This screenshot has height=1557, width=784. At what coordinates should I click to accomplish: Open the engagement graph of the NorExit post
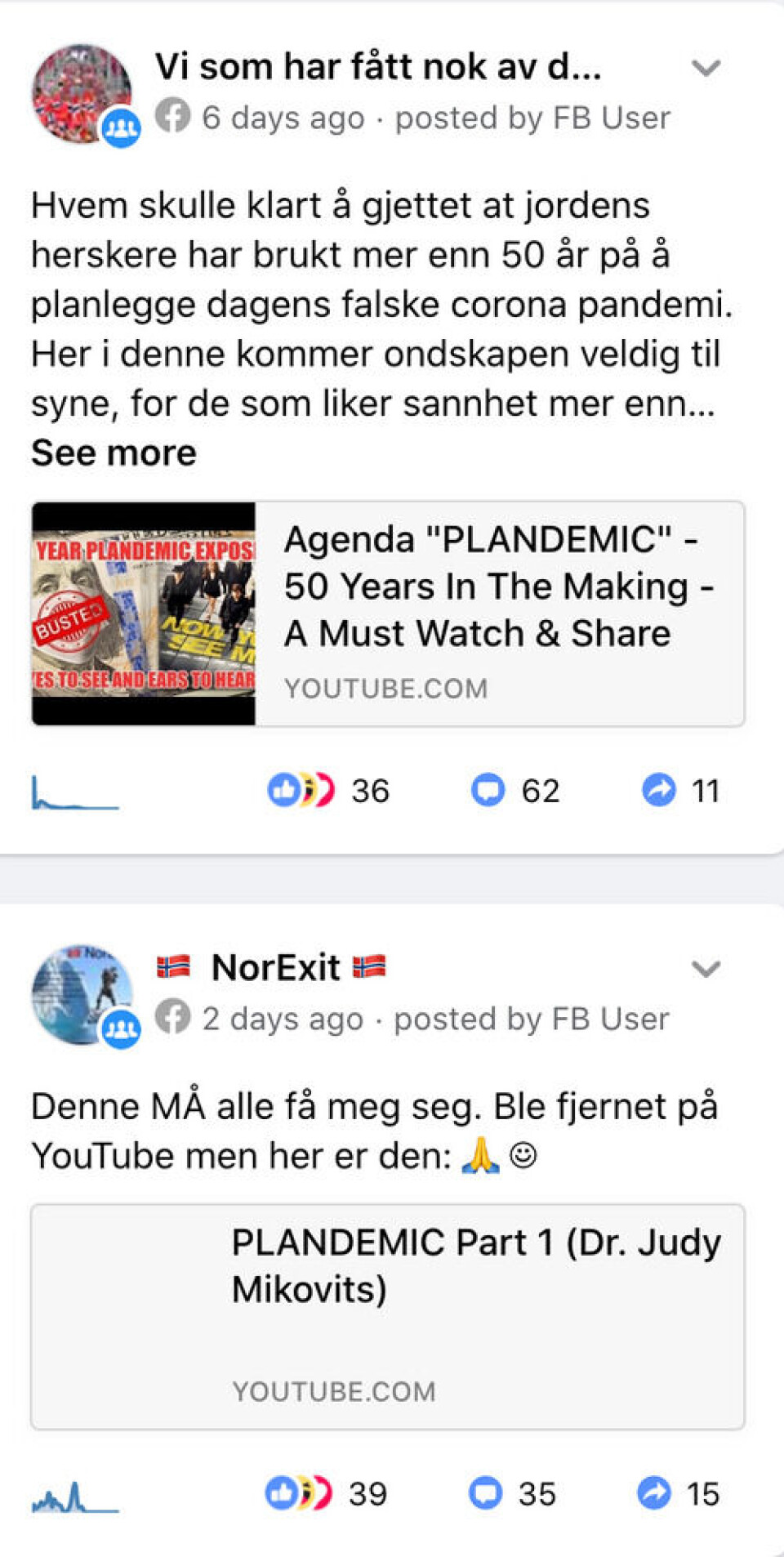coord(75,1497)
